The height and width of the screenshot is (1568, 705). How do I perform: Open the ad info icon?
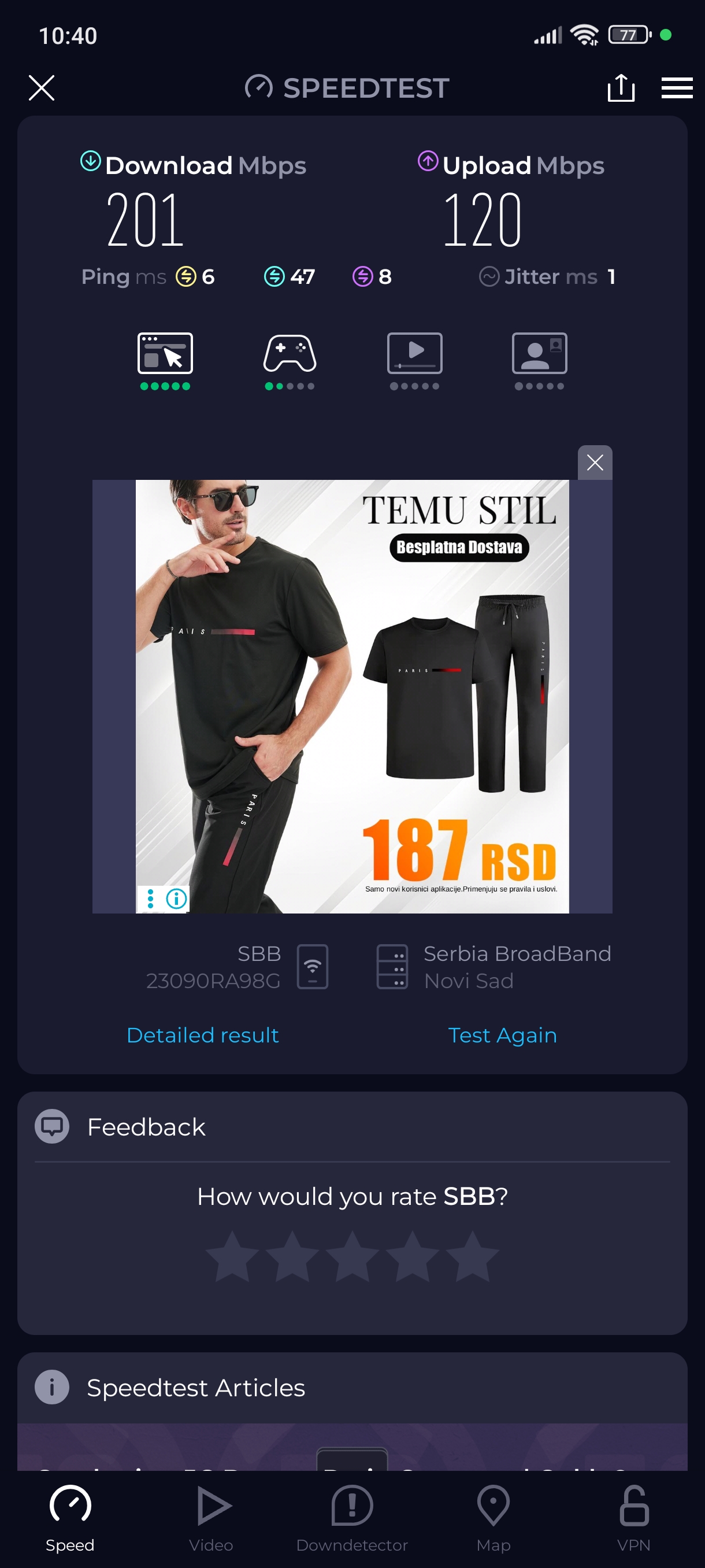pyautogui.click(x=176, y=898)
